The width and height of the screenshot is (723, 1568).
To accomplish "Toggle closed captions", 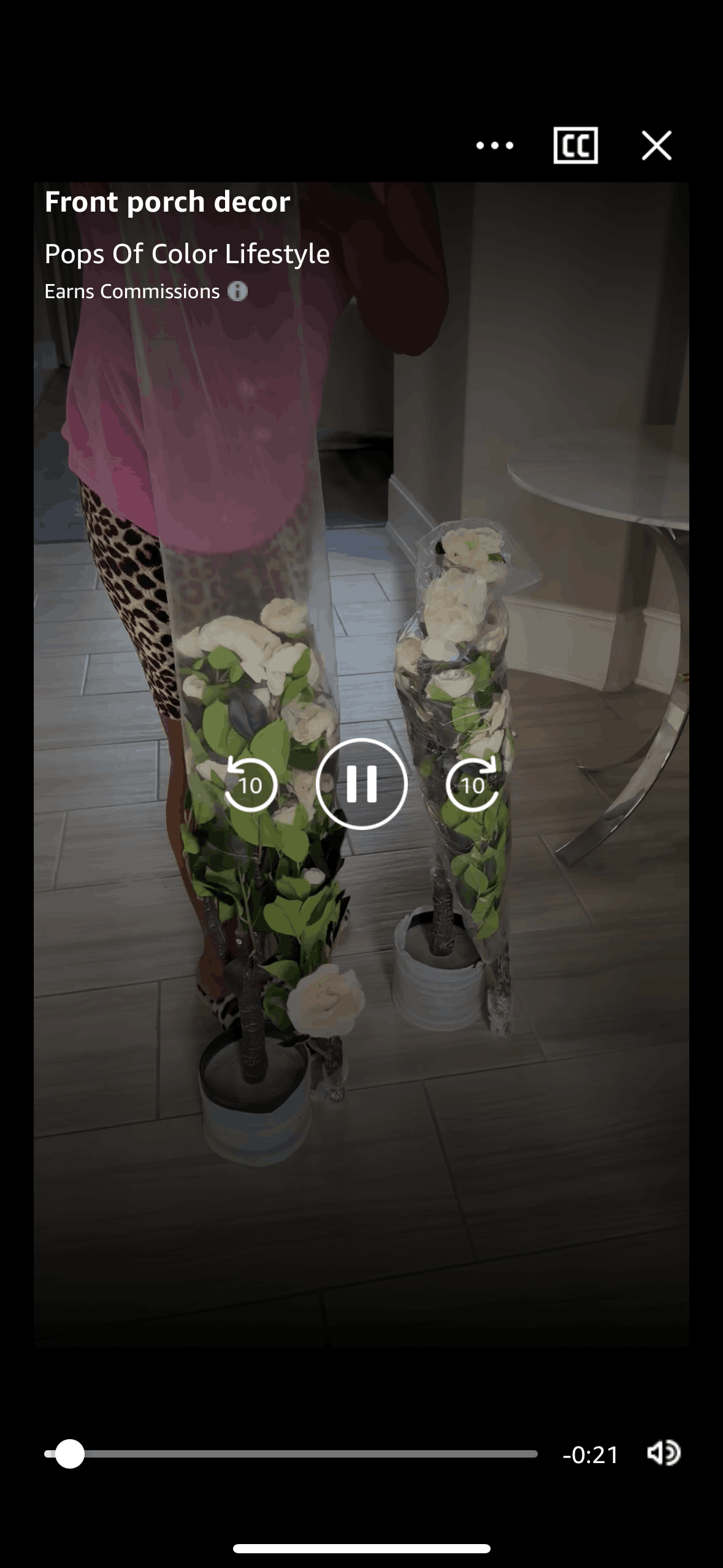I will click(x=575, y=145).
